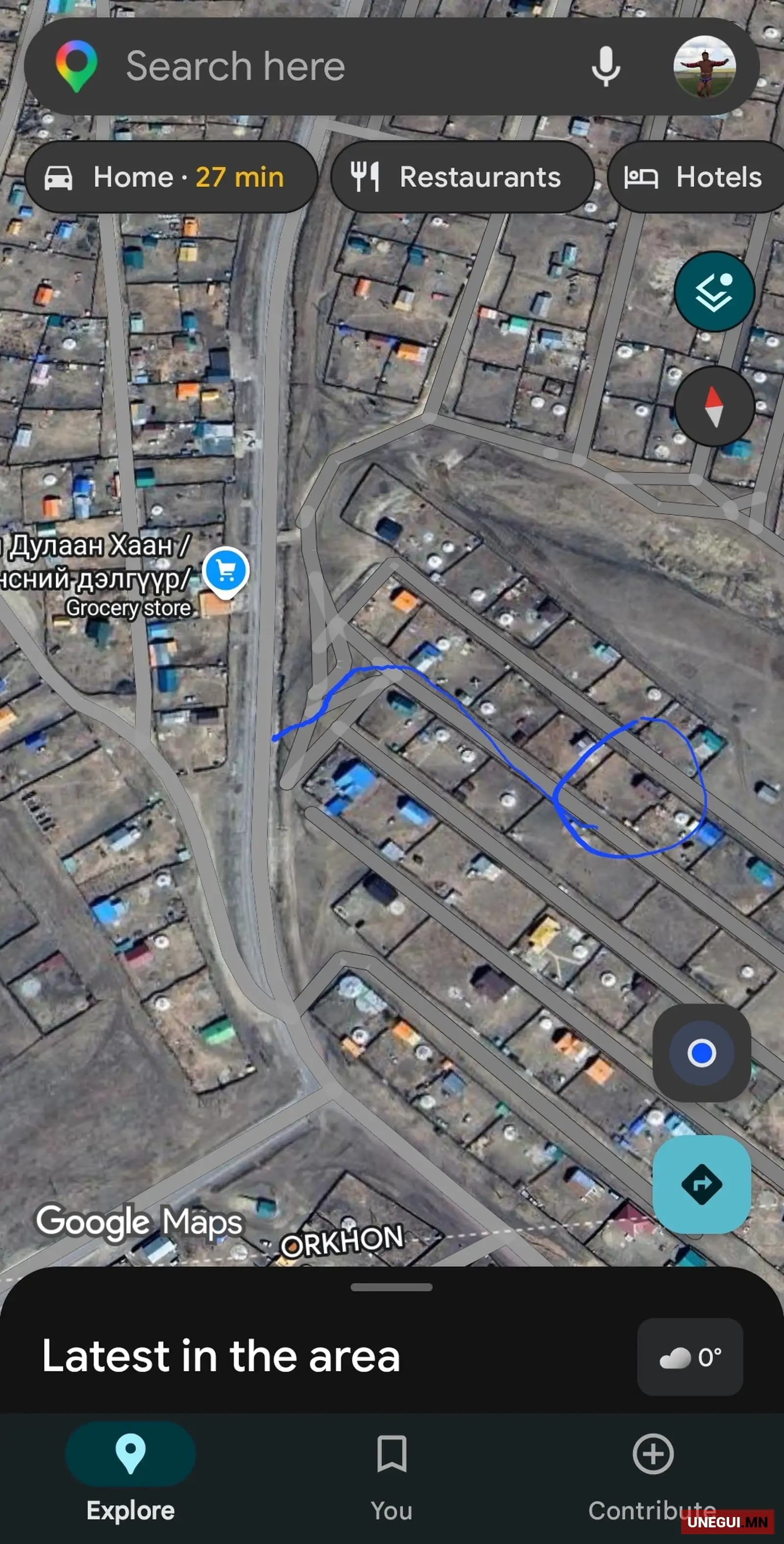Viewport: 784px width, 1544px height.
Task: Switch to the You tab
Action: coord(392,1469)
